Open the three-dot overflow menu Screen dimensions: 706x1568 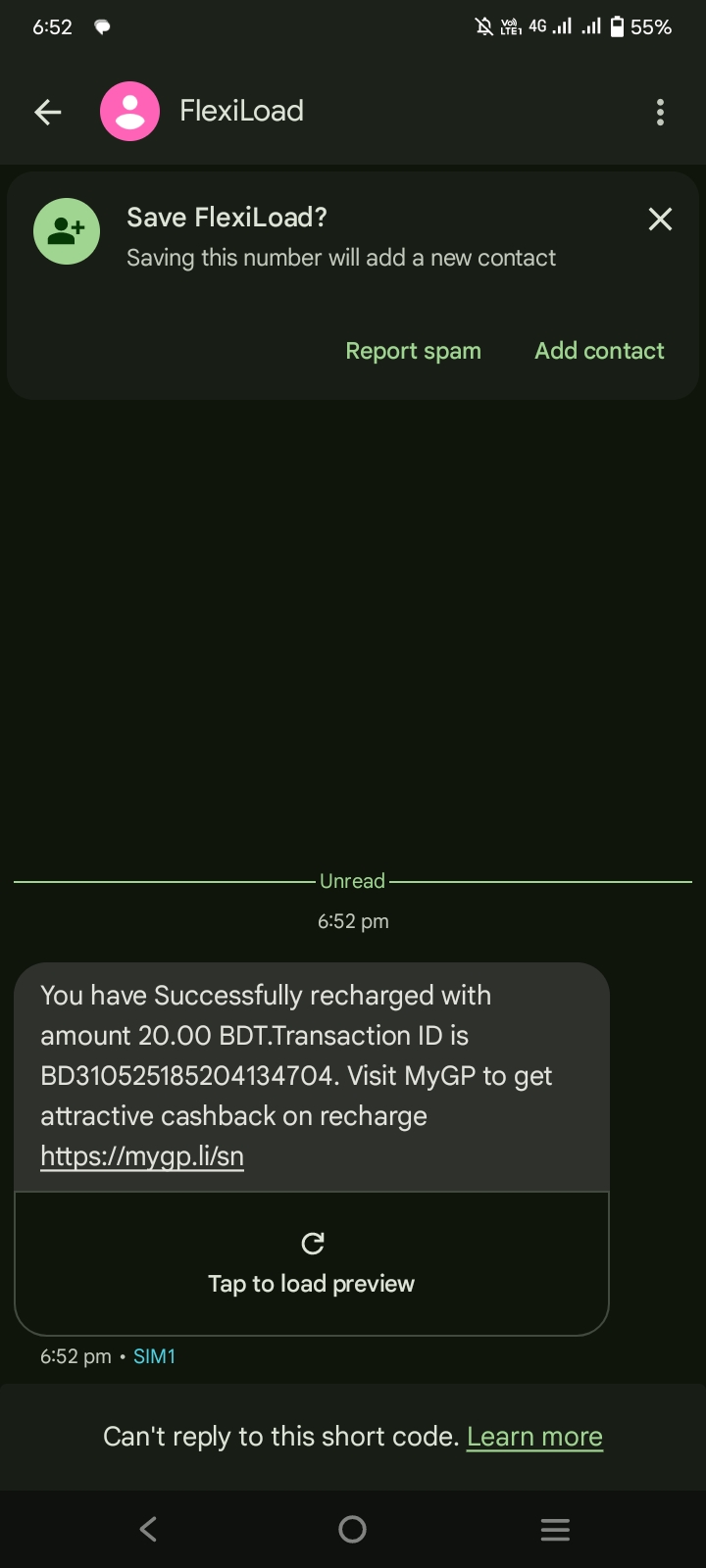[660, 112]
